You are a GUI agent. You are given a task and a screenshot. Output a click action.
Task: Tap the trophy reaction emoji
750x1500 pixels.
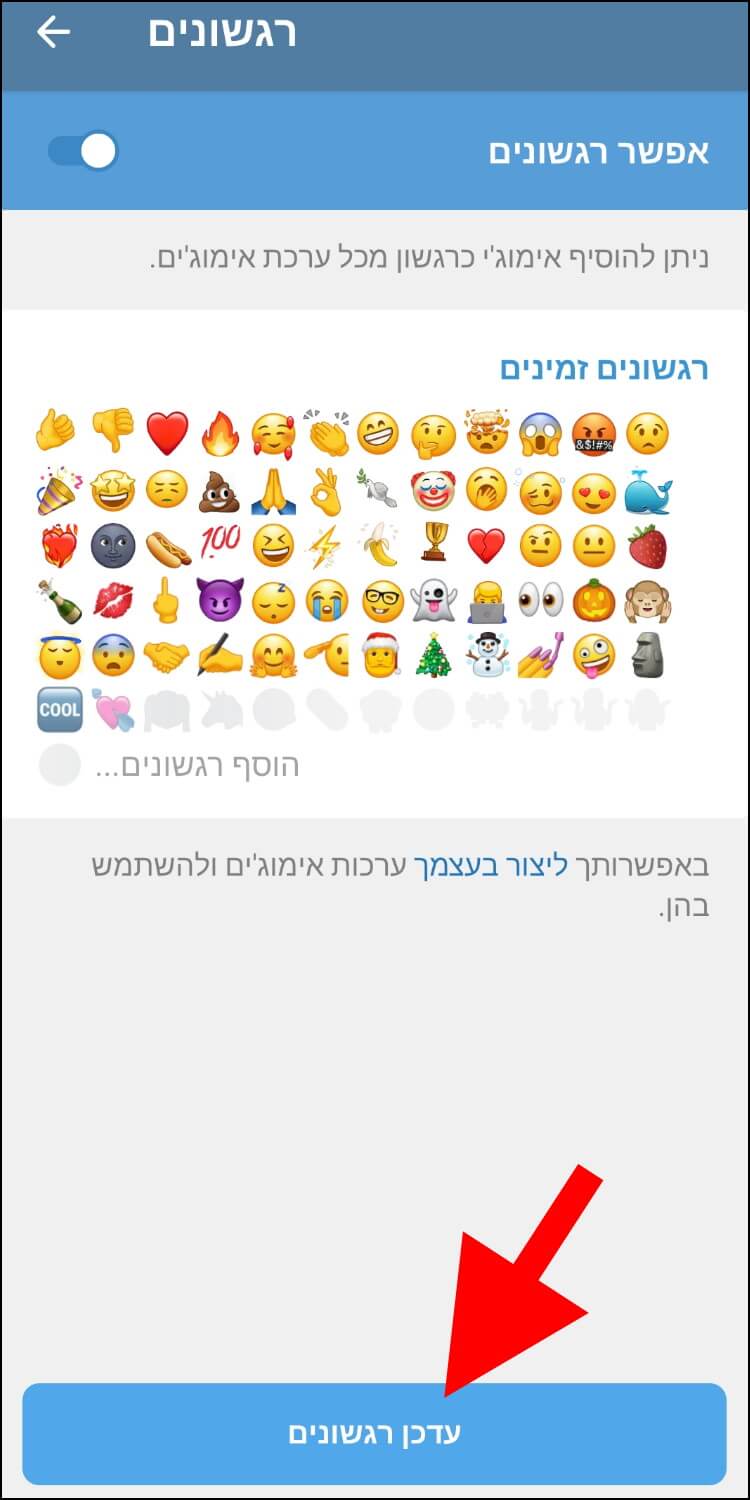pyautogui.click(x=433, y=545)
